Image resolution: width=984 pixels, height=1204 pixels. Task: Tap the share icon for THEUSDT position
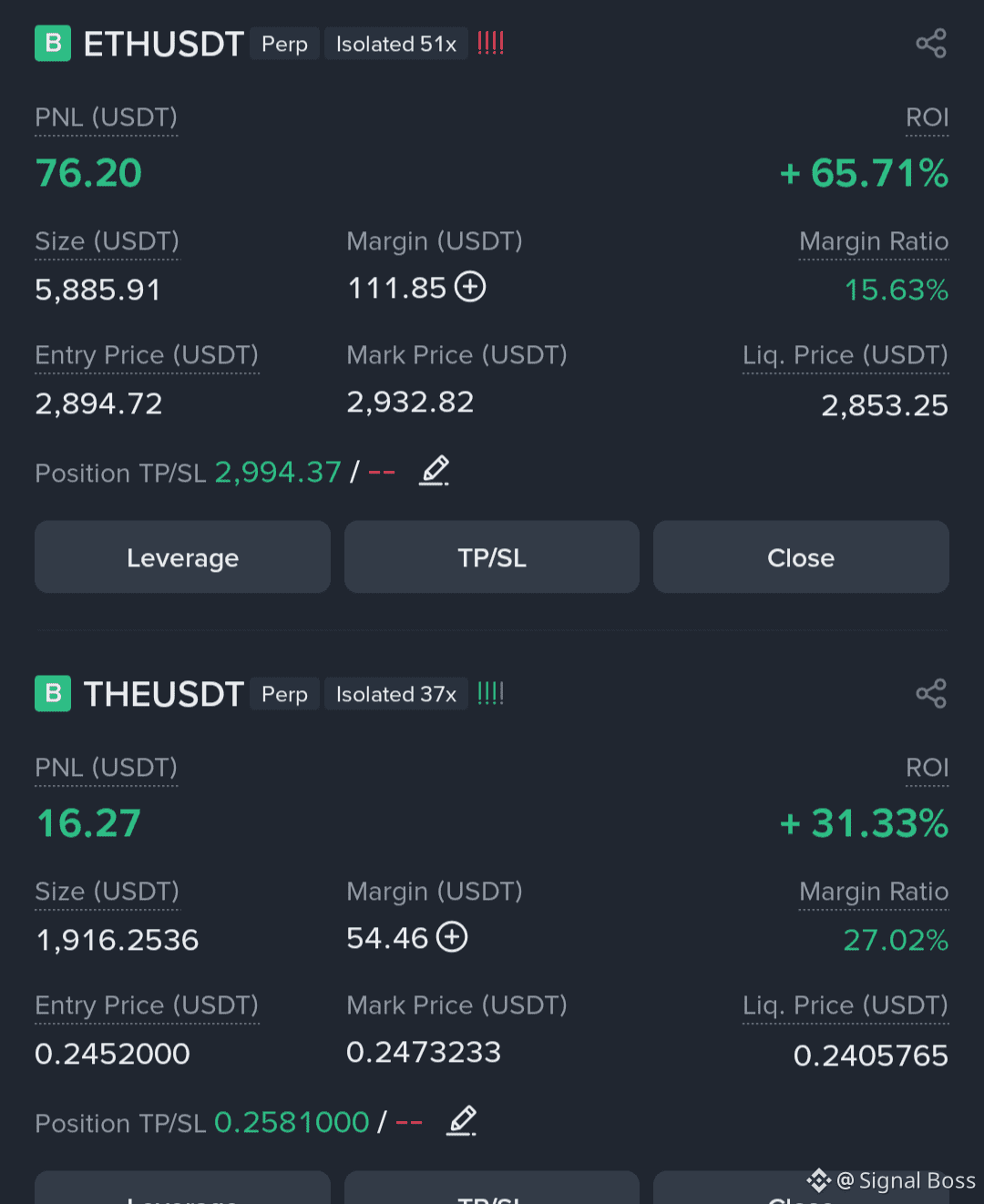[931, 693]
